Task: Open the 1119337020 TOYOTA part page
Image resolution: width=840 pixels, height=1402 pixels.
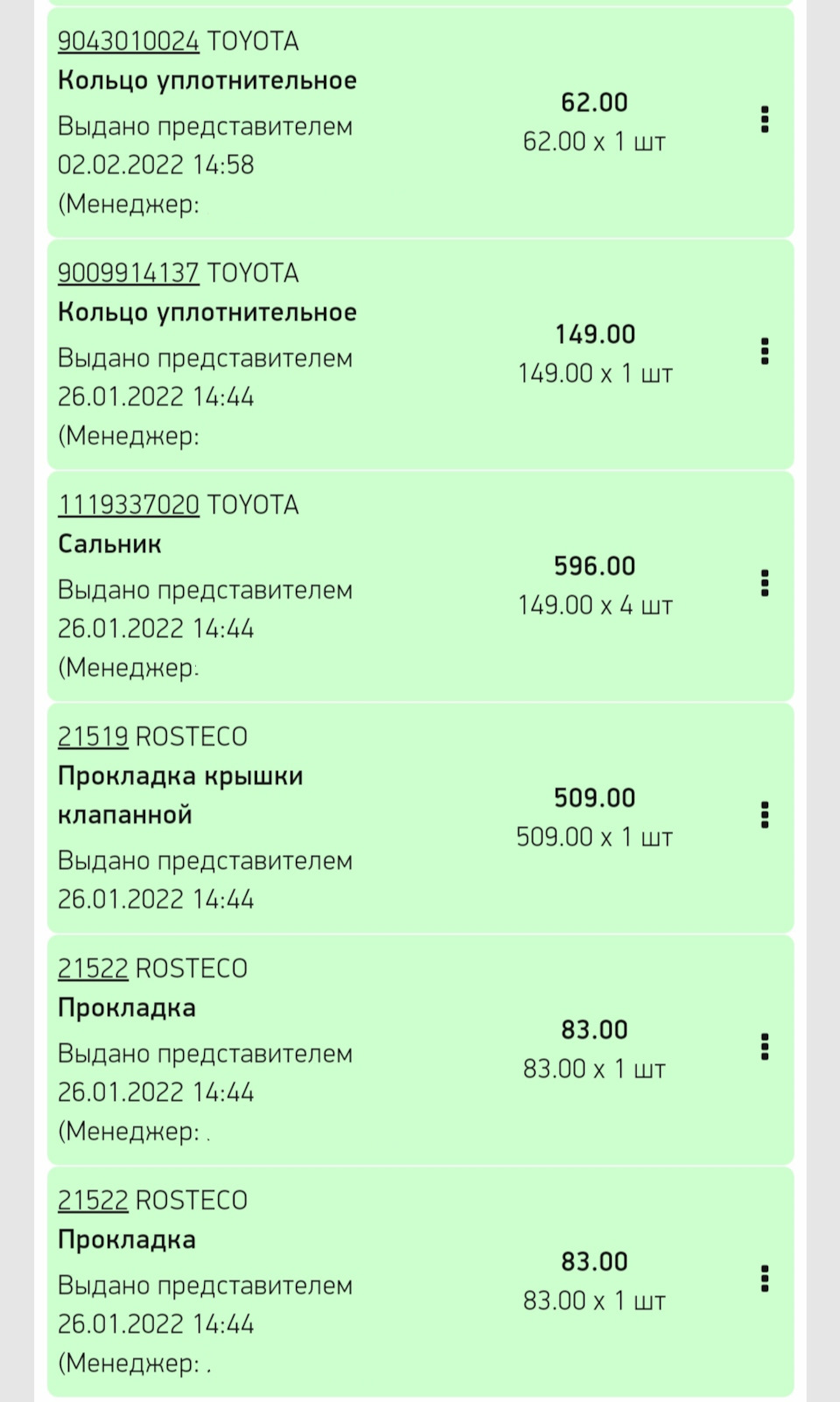Action: pos(128,504)
